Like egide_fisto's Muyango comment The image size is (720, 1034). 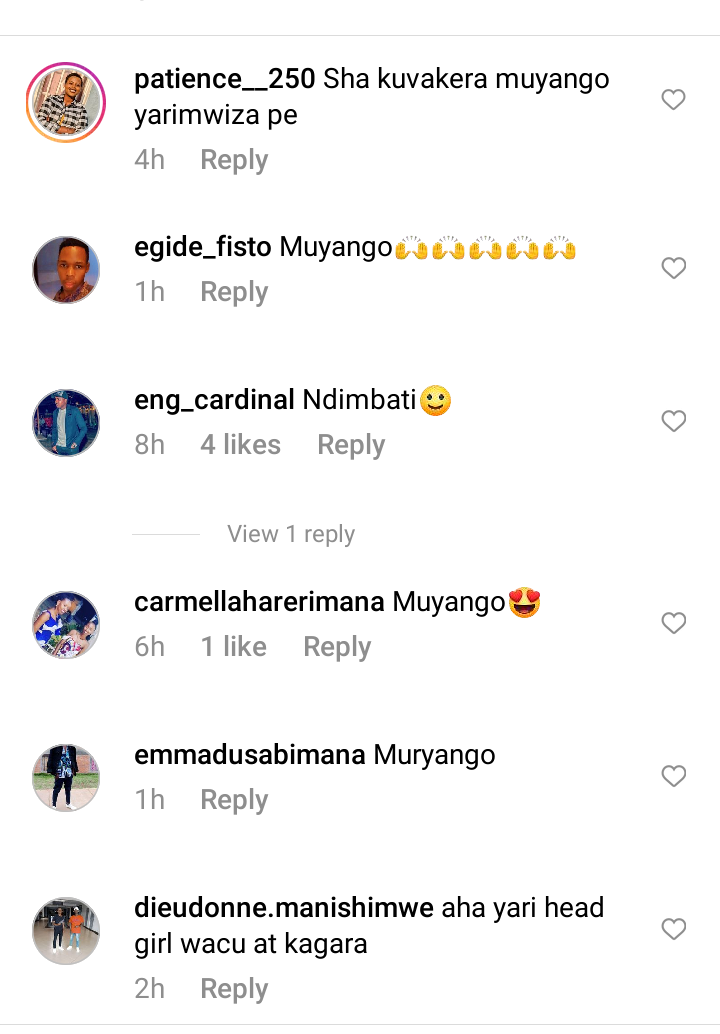click(674, 268)
